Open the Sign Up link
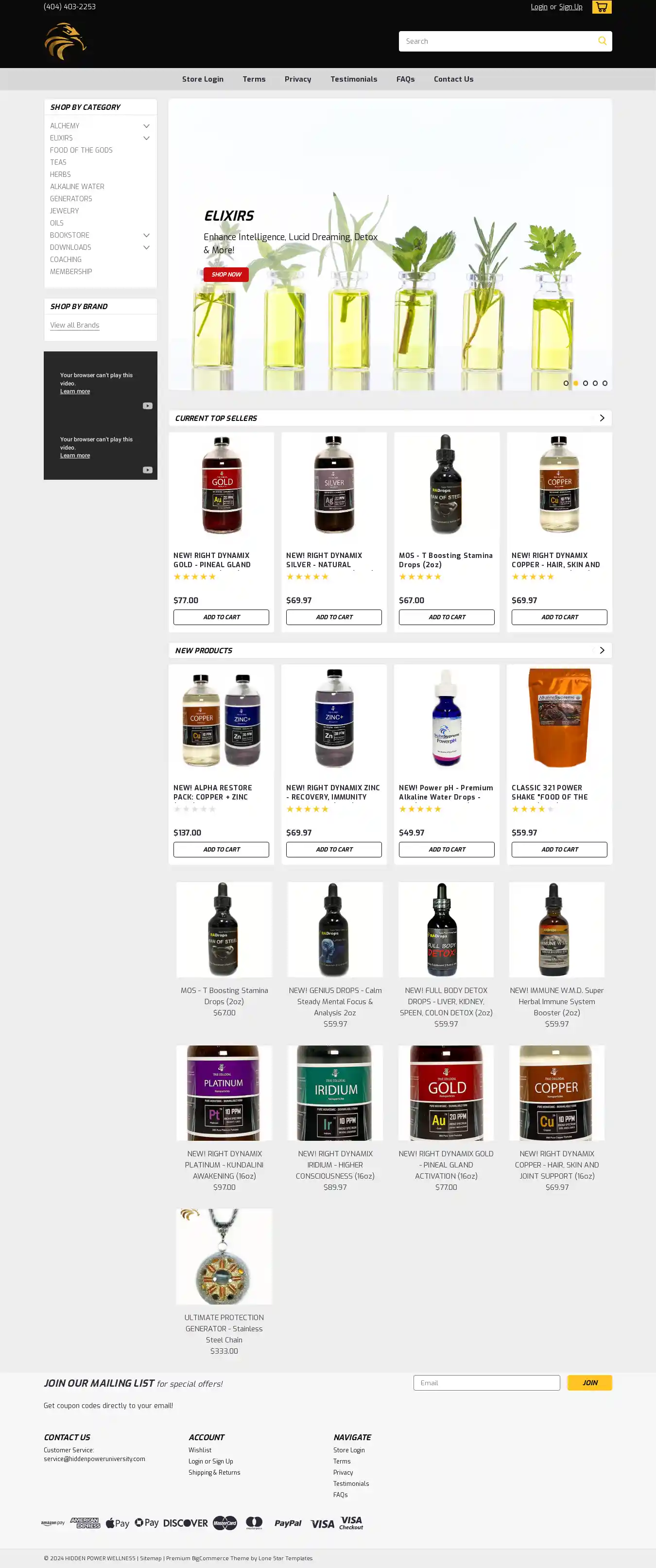This screenshot has height=1568, width=656. click(x=570, y=7)
